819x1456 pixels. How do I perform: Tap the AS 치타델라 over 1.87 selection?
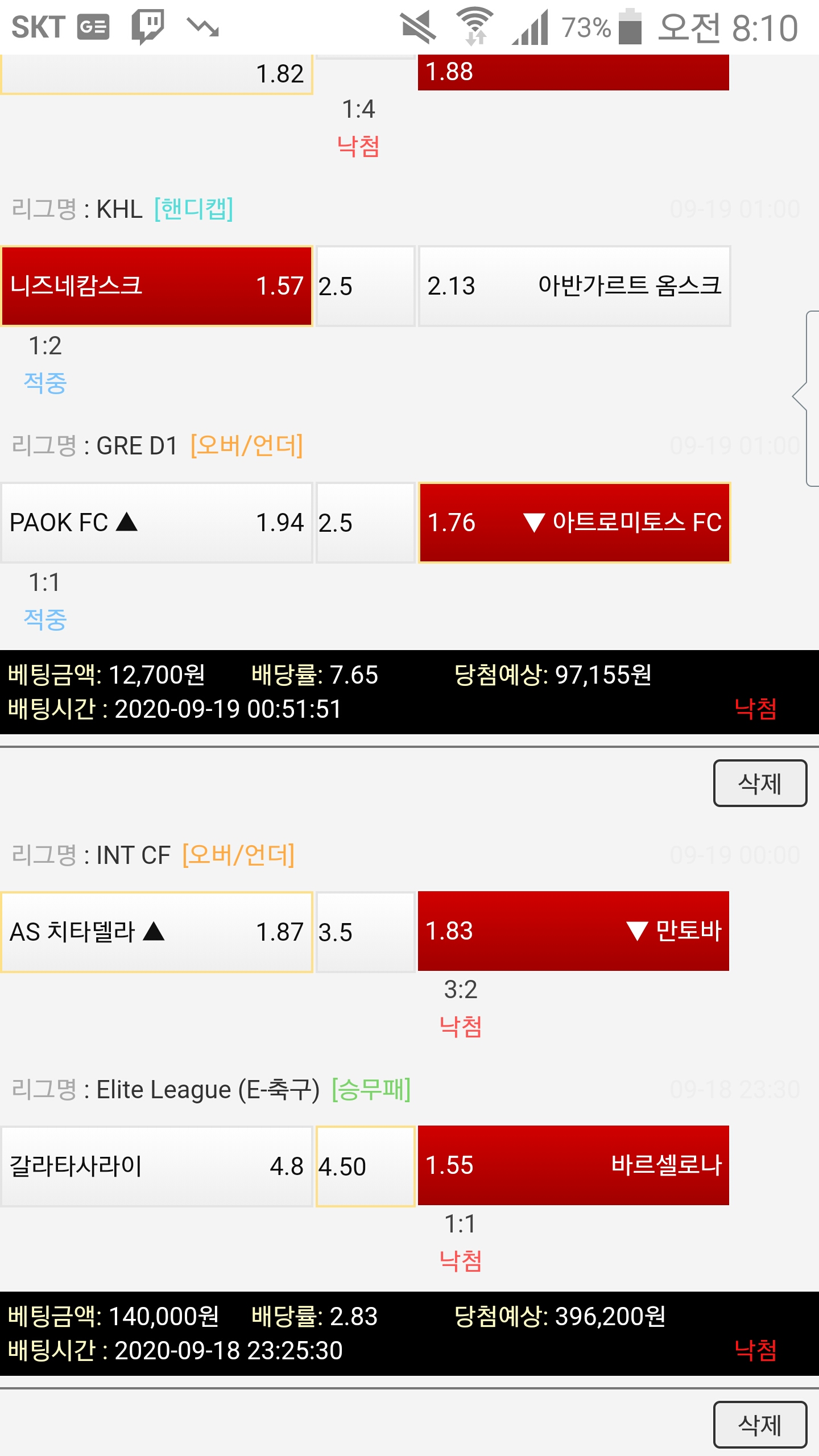(x=156, y=932)
